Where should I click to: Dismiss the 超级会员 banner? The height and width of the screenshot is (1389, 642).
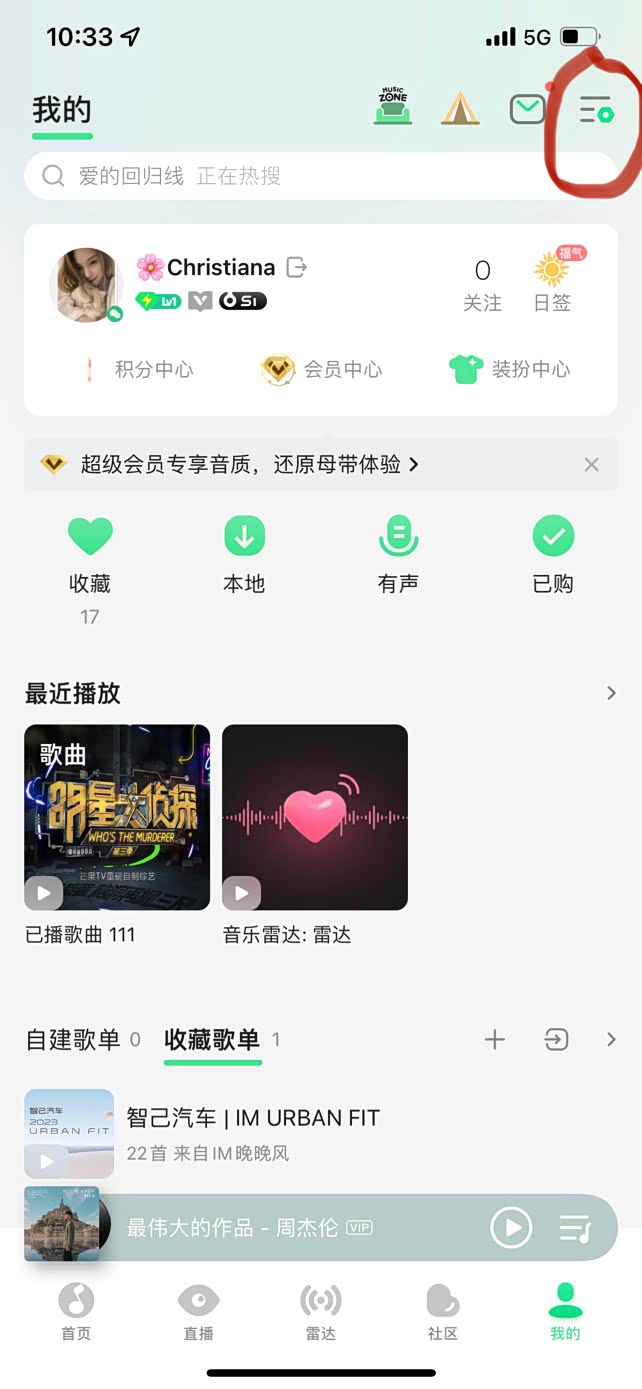tap(592, 464)
